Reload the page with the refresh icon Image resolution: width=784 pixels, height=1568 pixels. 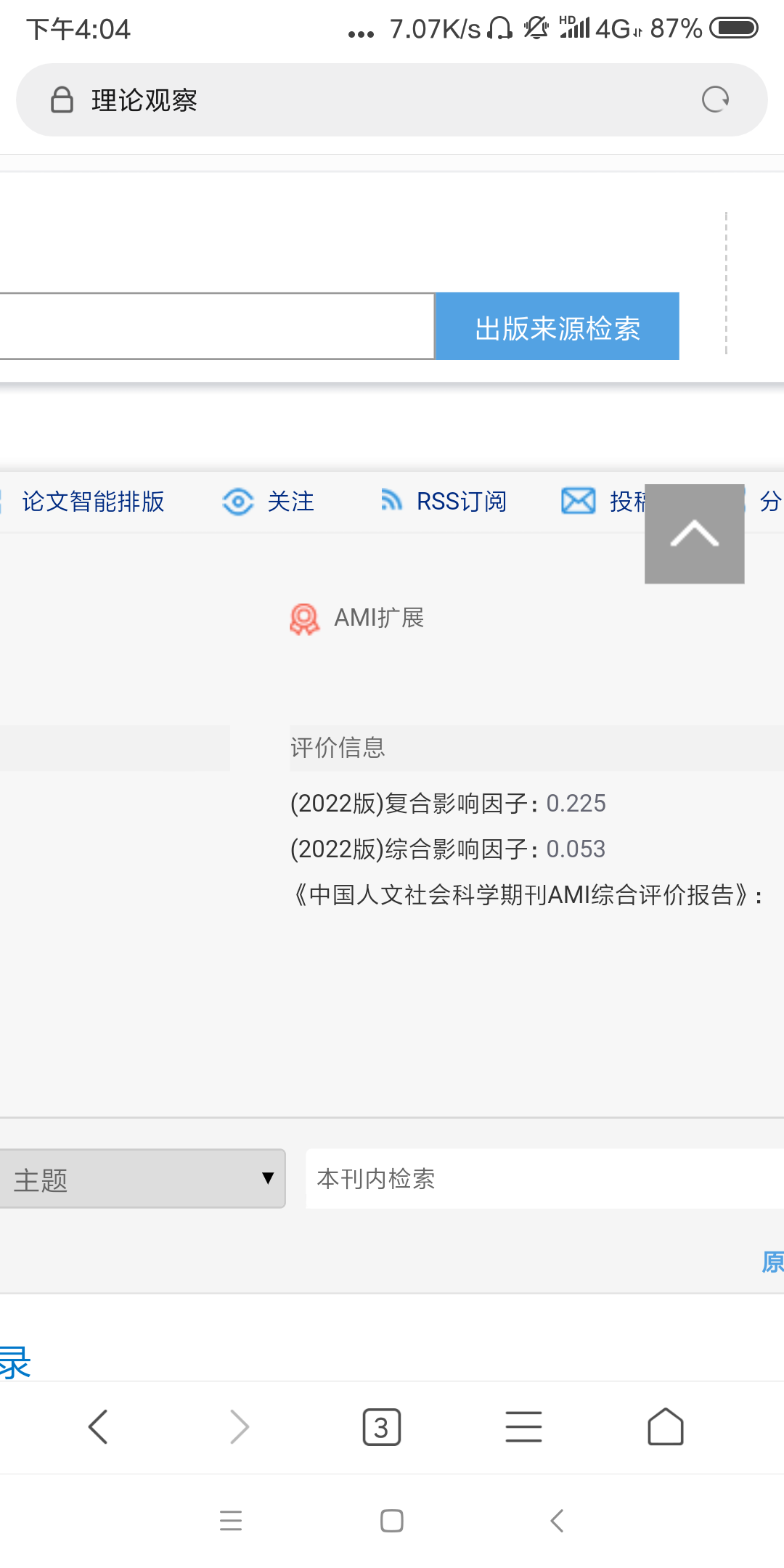(x=715, y=99)
